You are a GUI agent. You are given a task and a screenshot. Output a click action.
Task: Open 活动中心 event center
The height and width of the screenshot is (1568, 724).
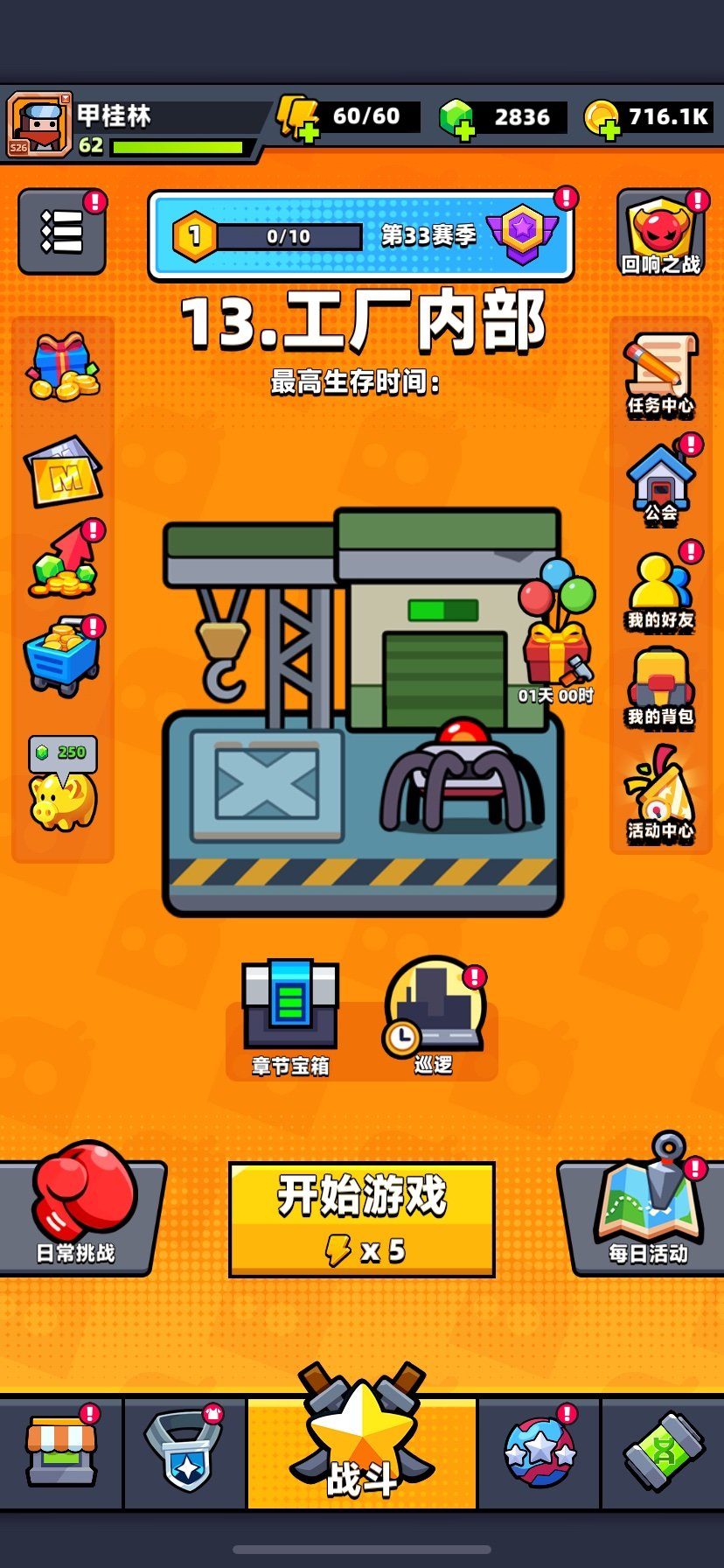pyautogui.click(x=661, y=794)
